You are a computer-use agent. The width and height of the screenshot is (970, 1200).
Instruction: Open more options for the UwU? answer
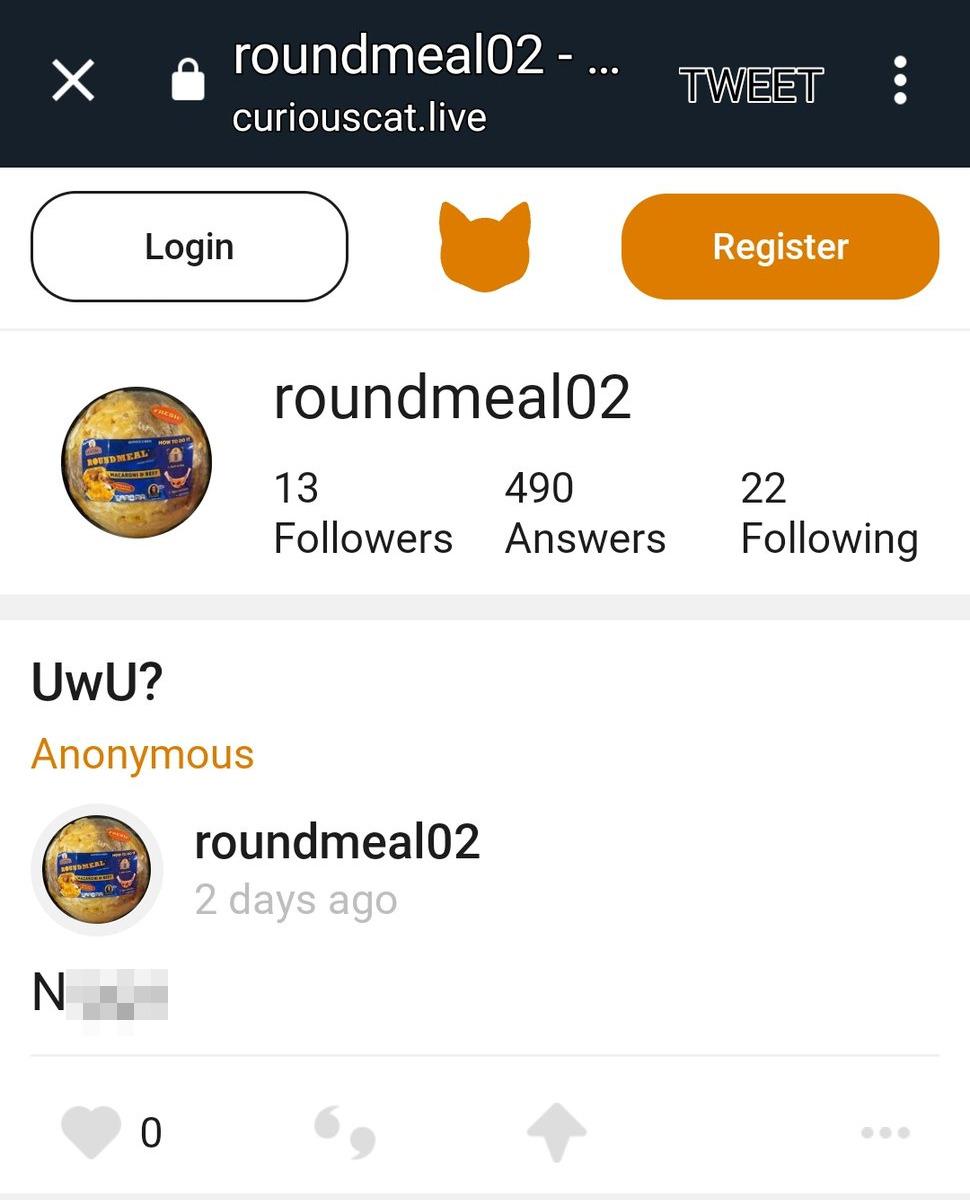(x=885, y=1133)
